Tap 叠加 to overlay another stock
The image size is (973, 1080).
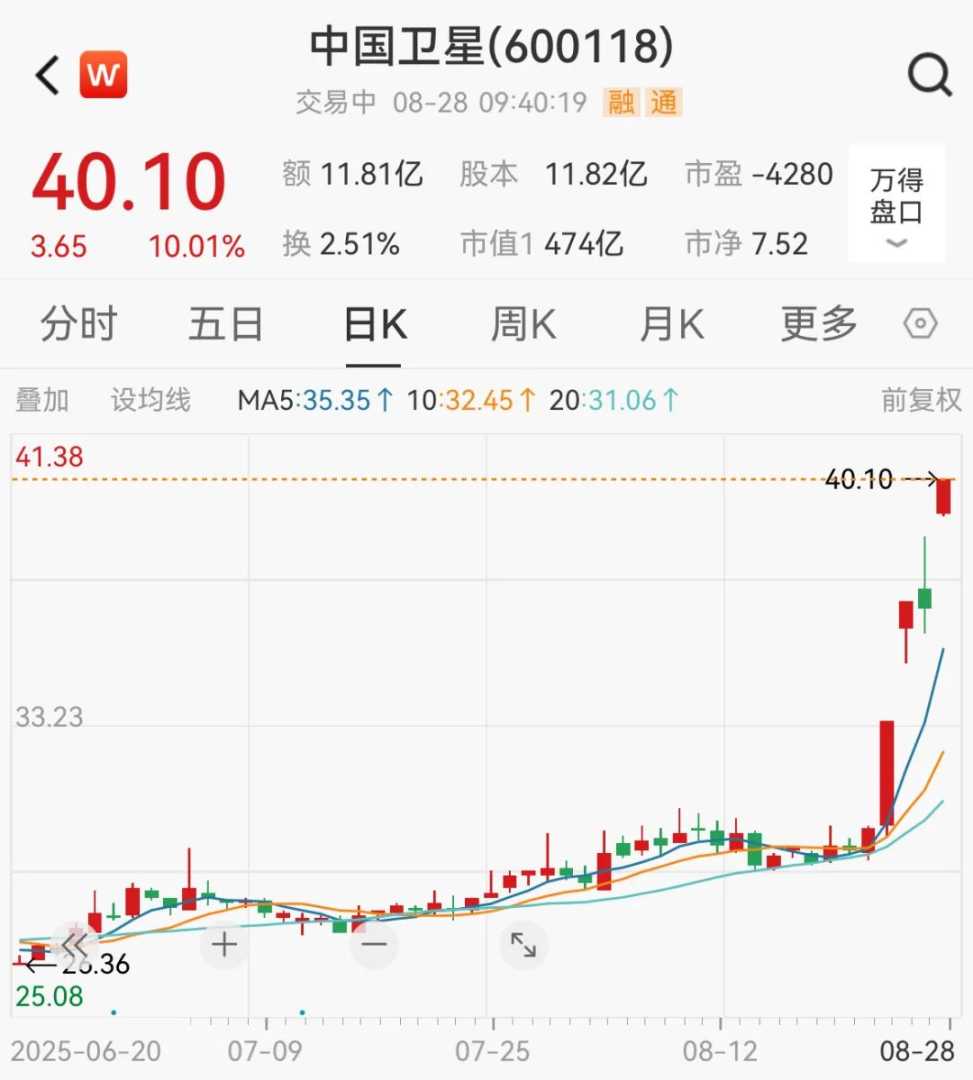[42, 401]
